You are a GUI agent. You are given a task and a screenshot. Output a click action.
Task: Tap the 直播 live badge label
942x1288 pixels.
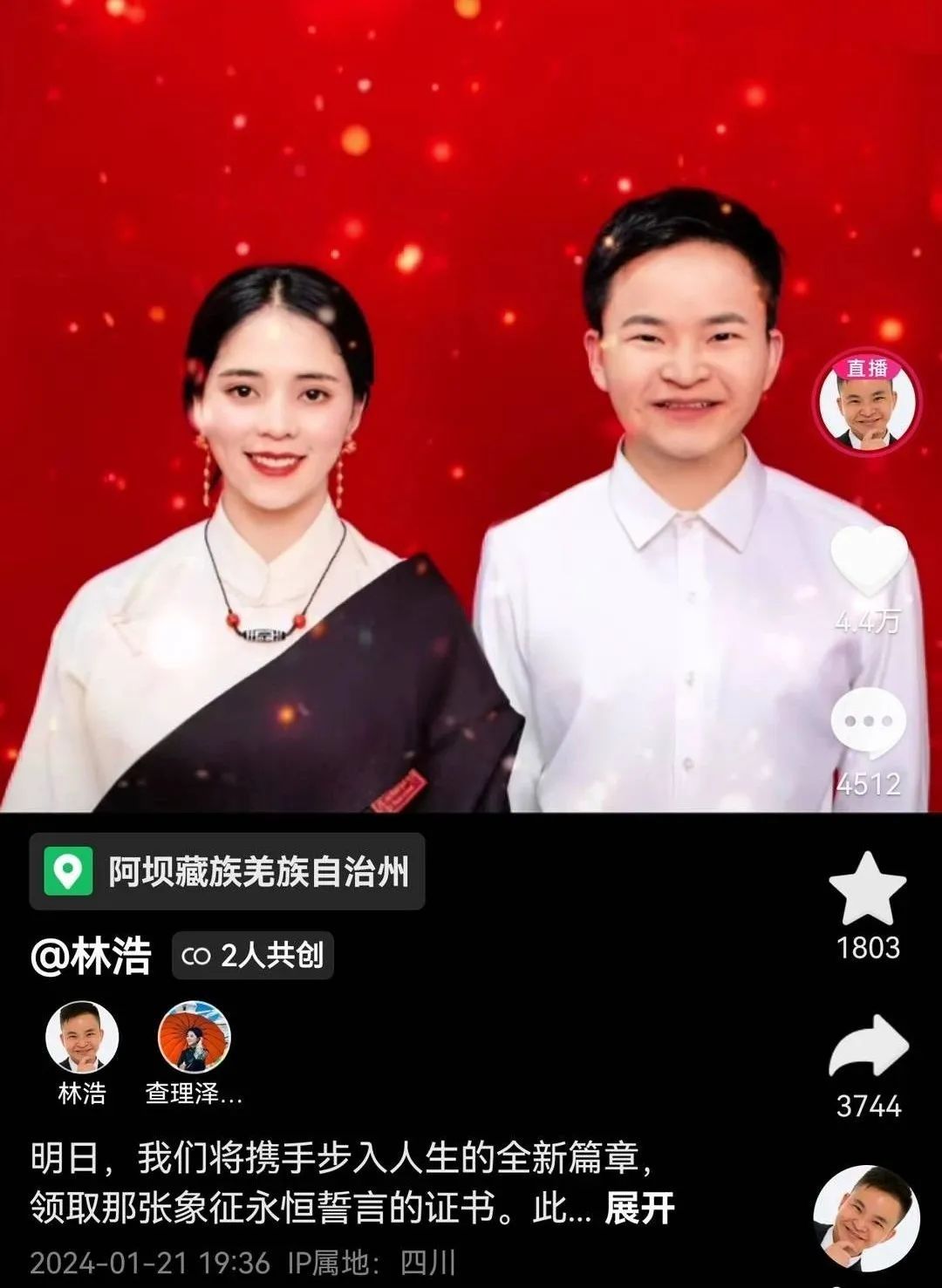pos(867,369)
